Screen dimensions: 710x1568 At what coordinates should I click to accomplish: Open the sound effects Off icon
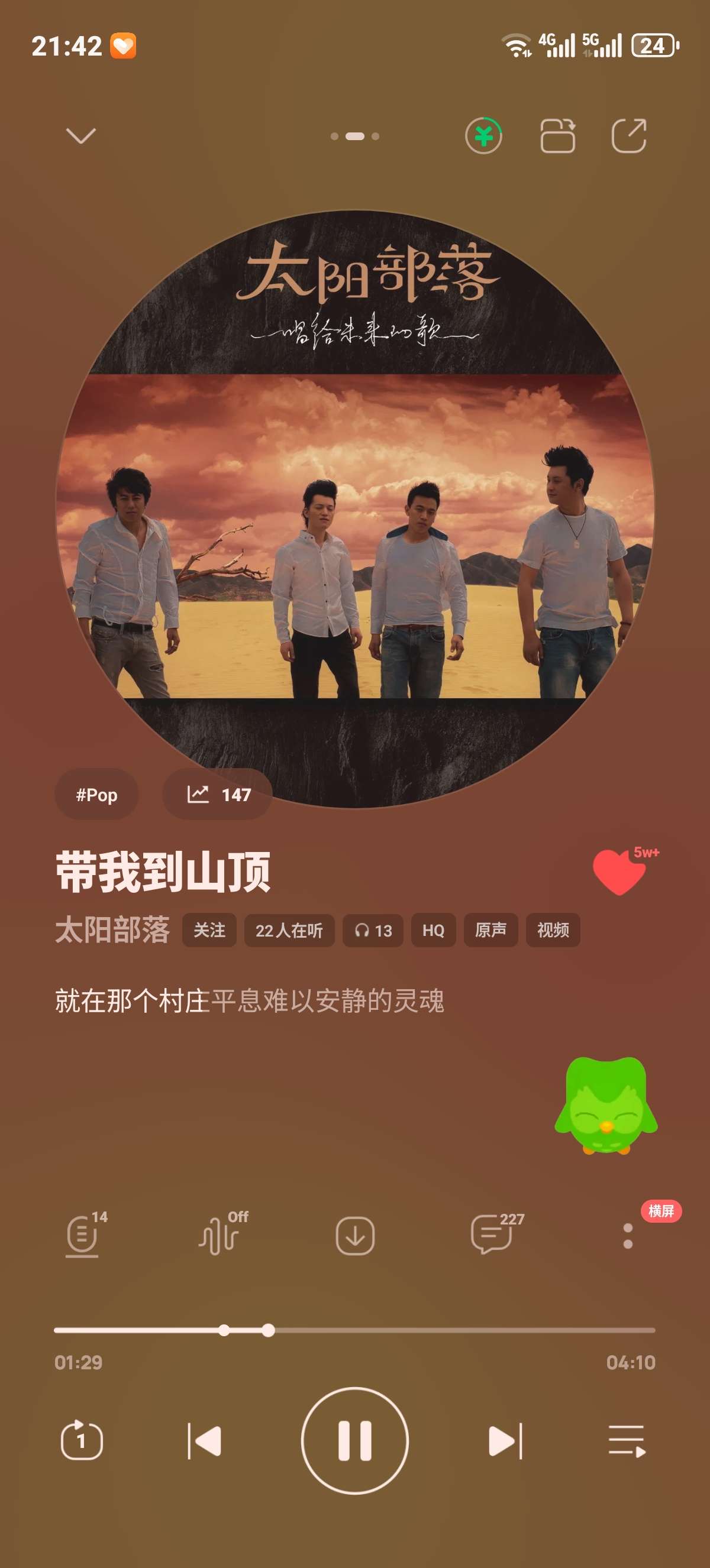click(219, 1236)
